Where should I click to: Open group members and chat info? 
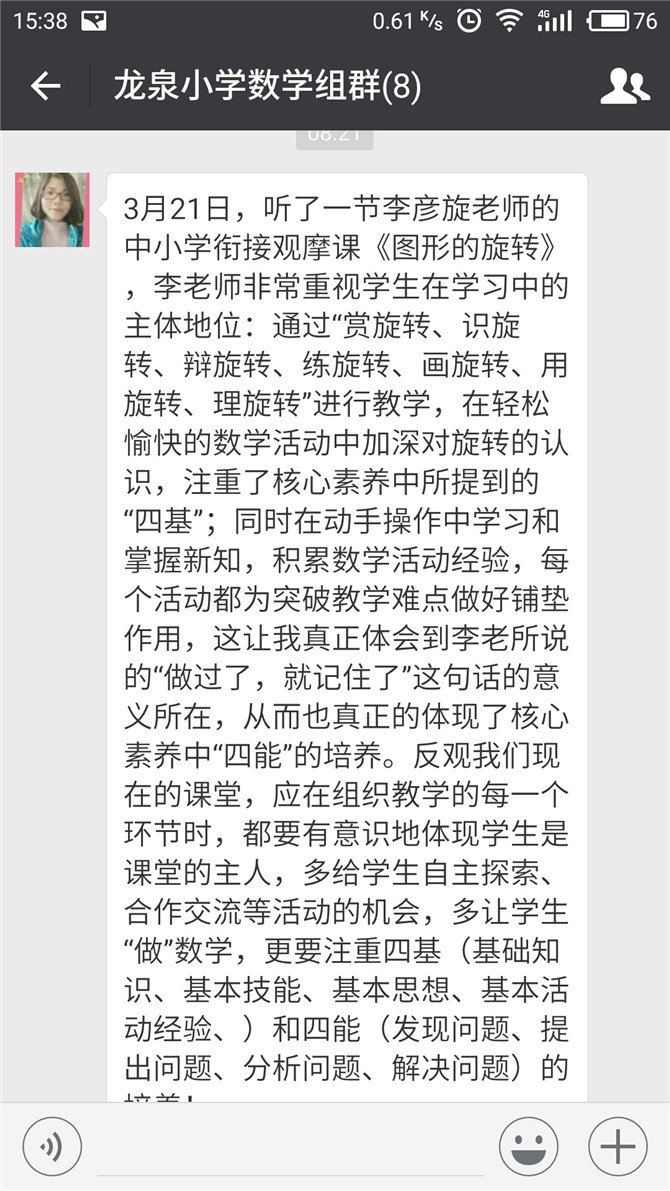624,87
